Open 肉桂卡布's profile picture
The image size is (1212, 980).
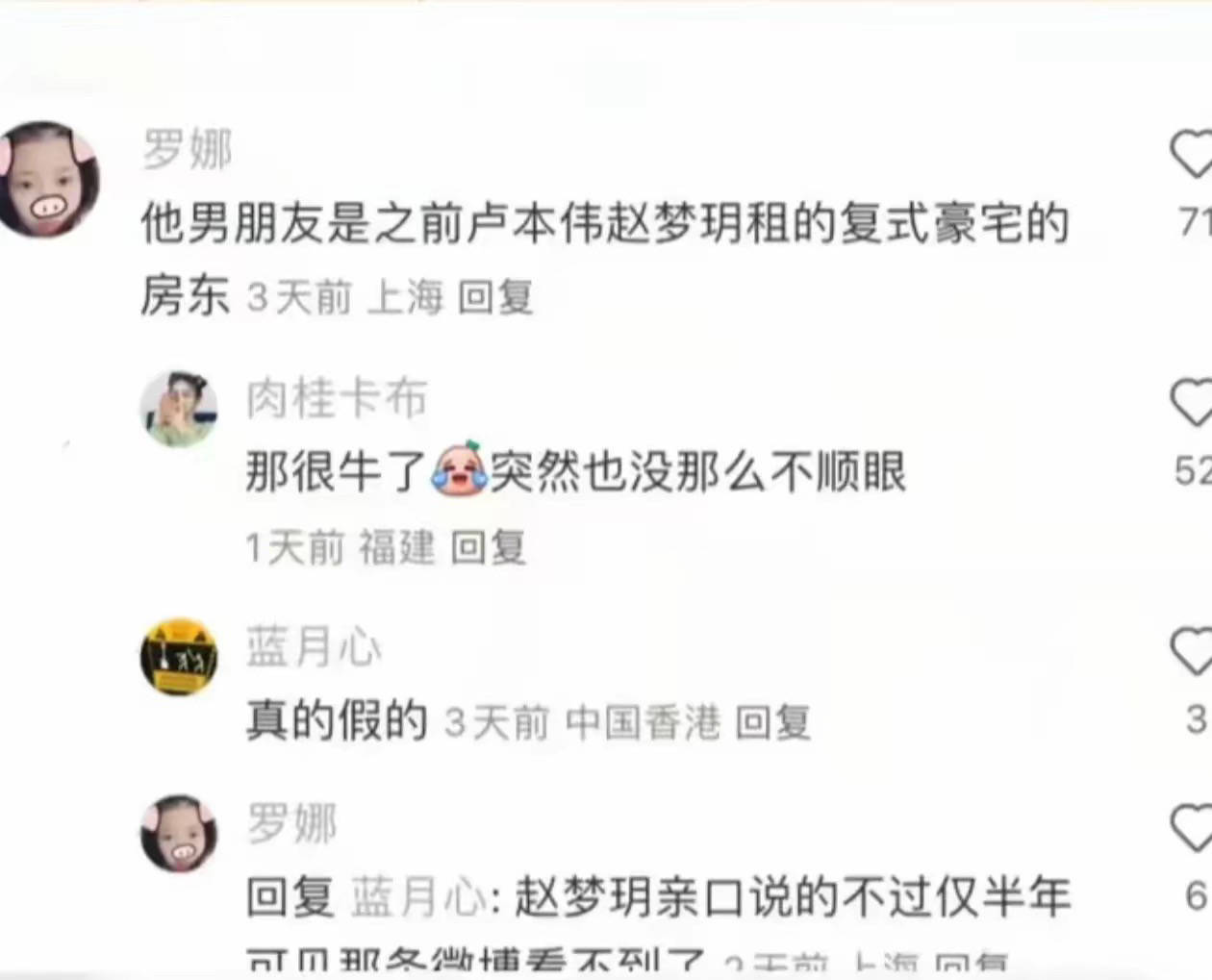tap(179, 408)
